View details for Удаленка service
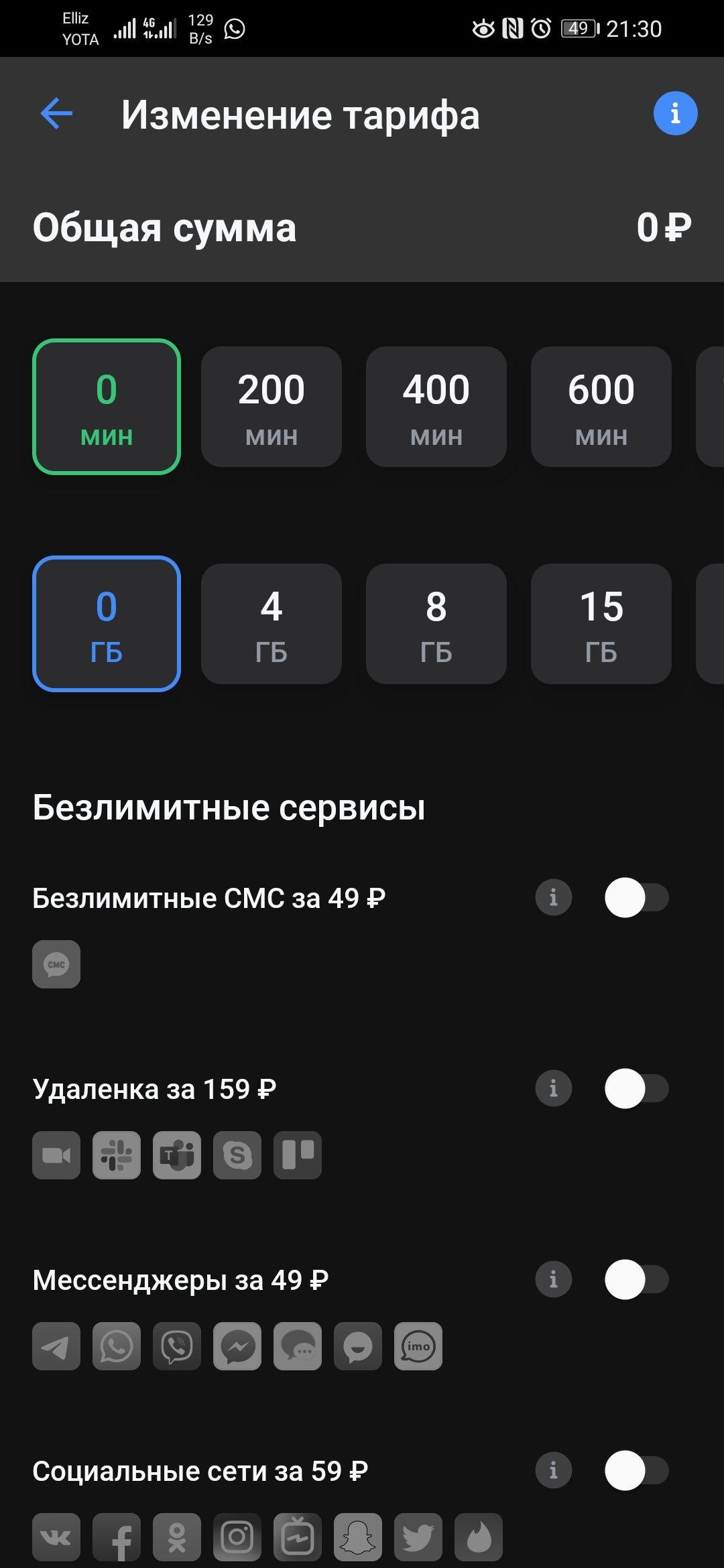Viewport: 724px width, 1568px height. [x=553, y=1088]
